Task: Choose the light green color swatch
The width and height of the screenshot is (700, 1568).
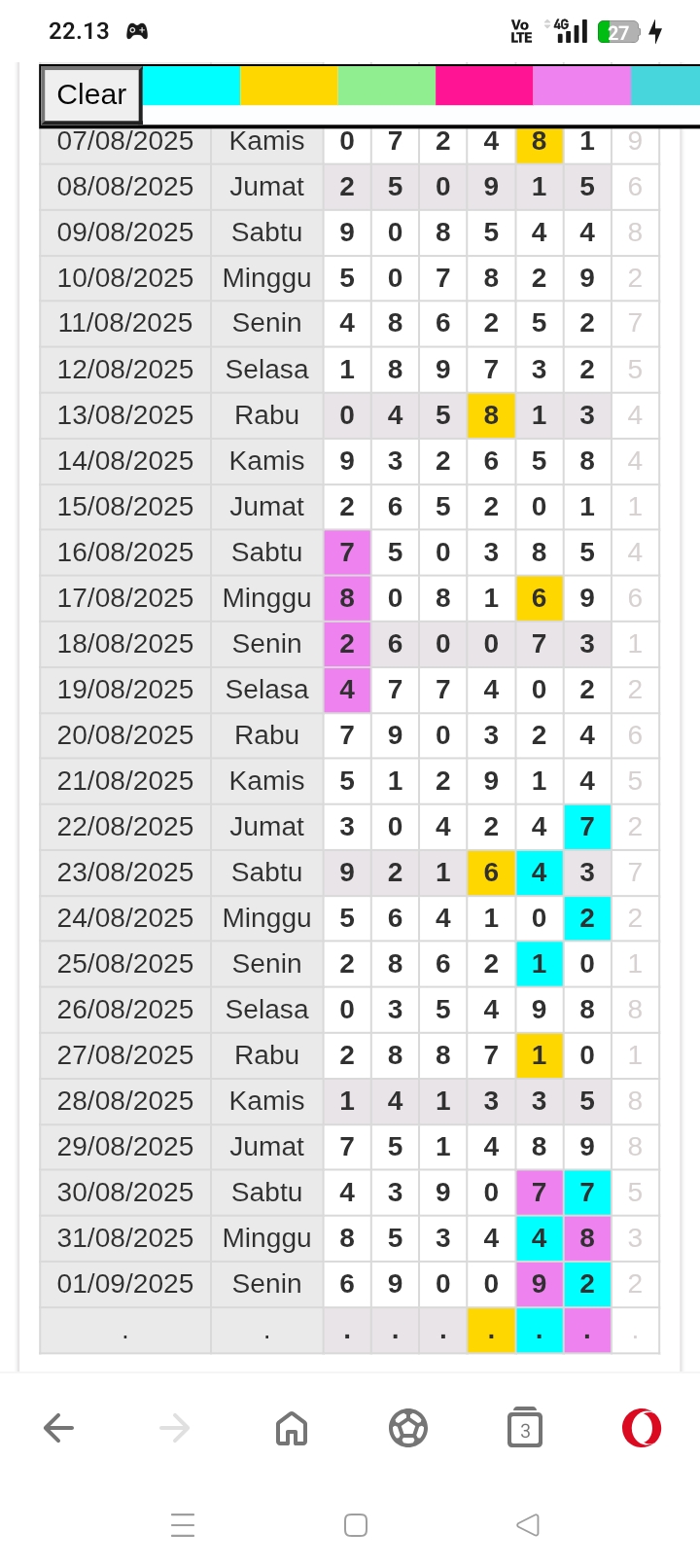Action: pos(386,86)
